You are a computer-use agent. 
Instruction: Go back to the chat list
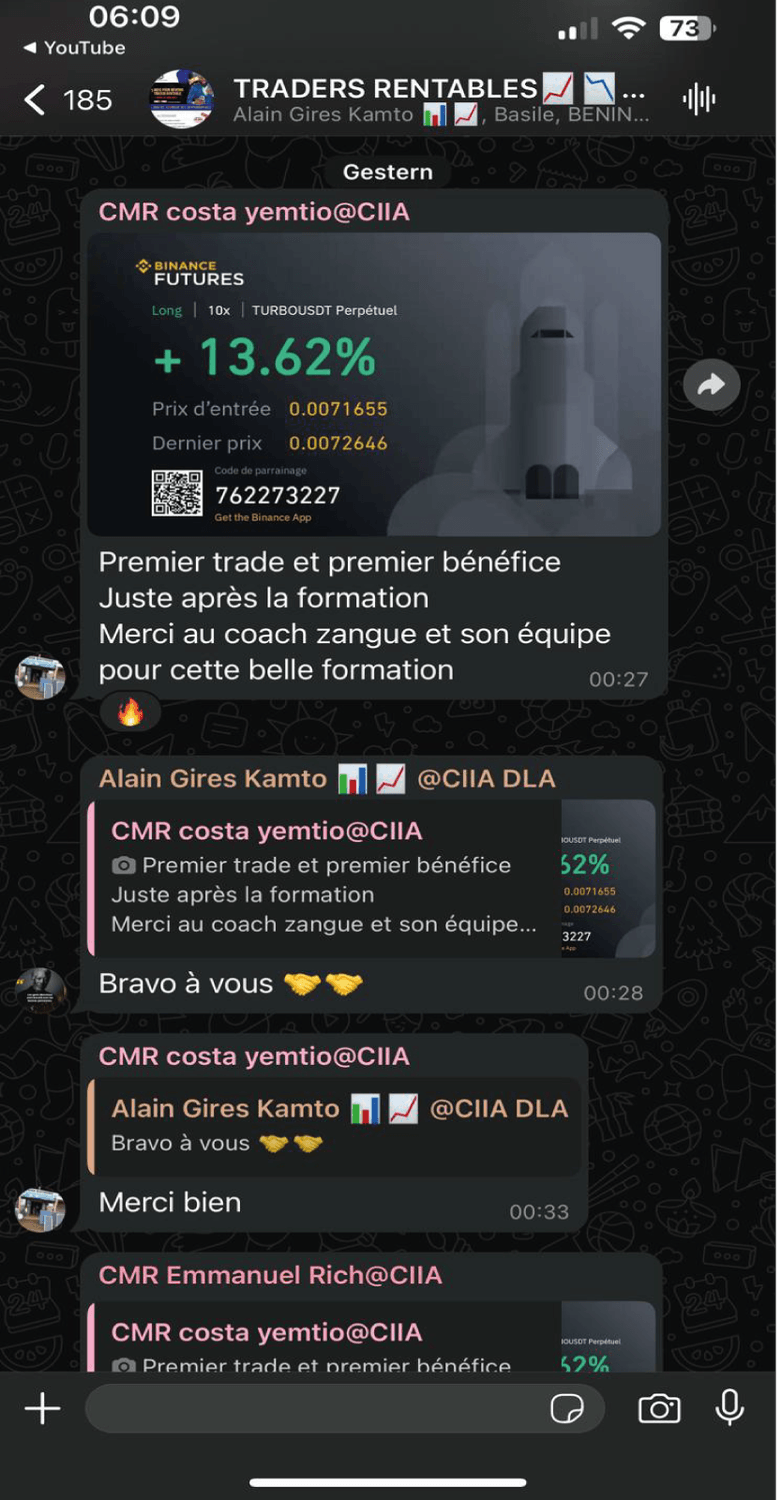click(66, 100)
